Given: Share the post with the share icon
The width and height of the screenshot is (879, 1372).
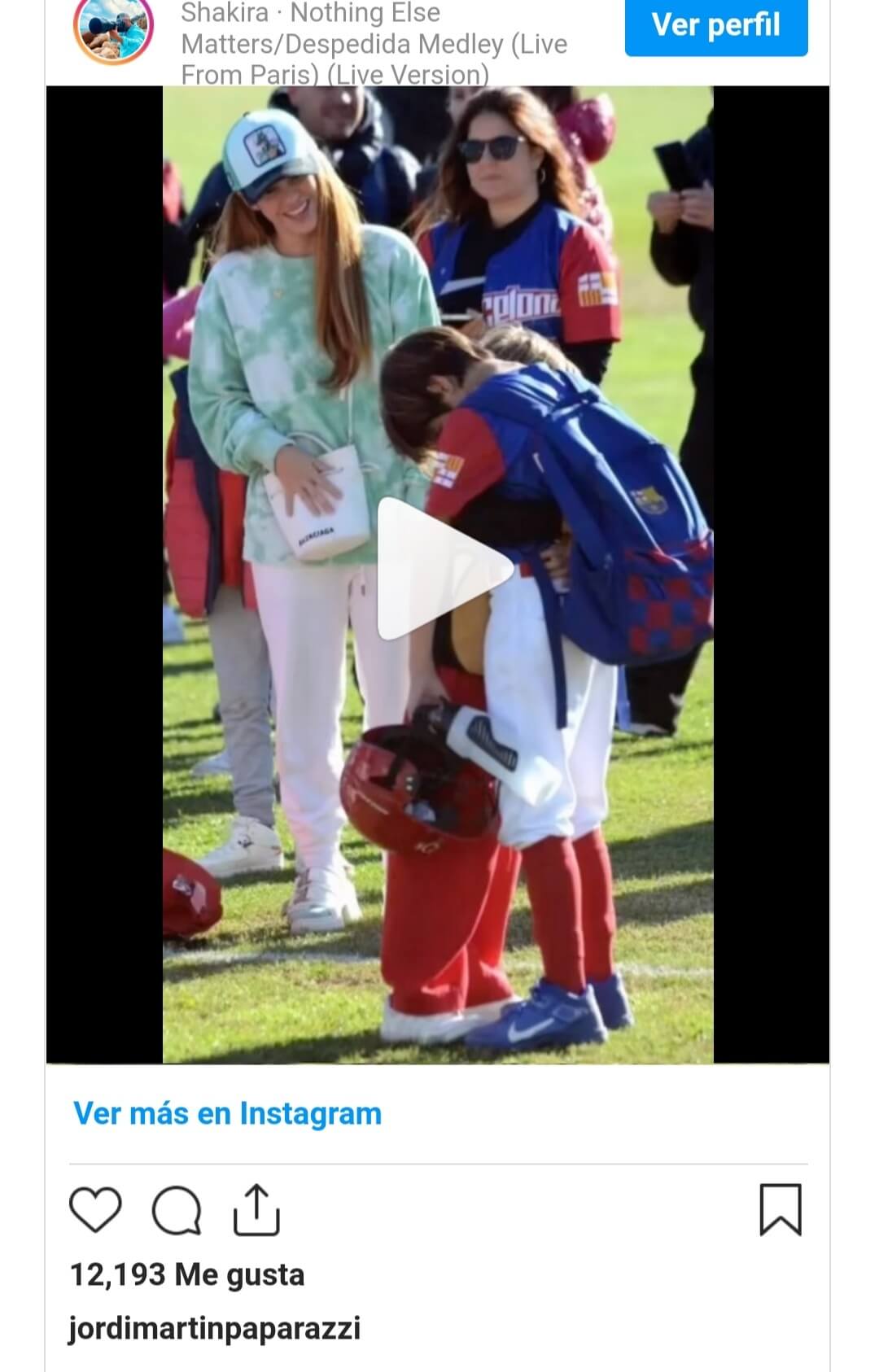Looking at the screenshot, I should (256, 1210).
